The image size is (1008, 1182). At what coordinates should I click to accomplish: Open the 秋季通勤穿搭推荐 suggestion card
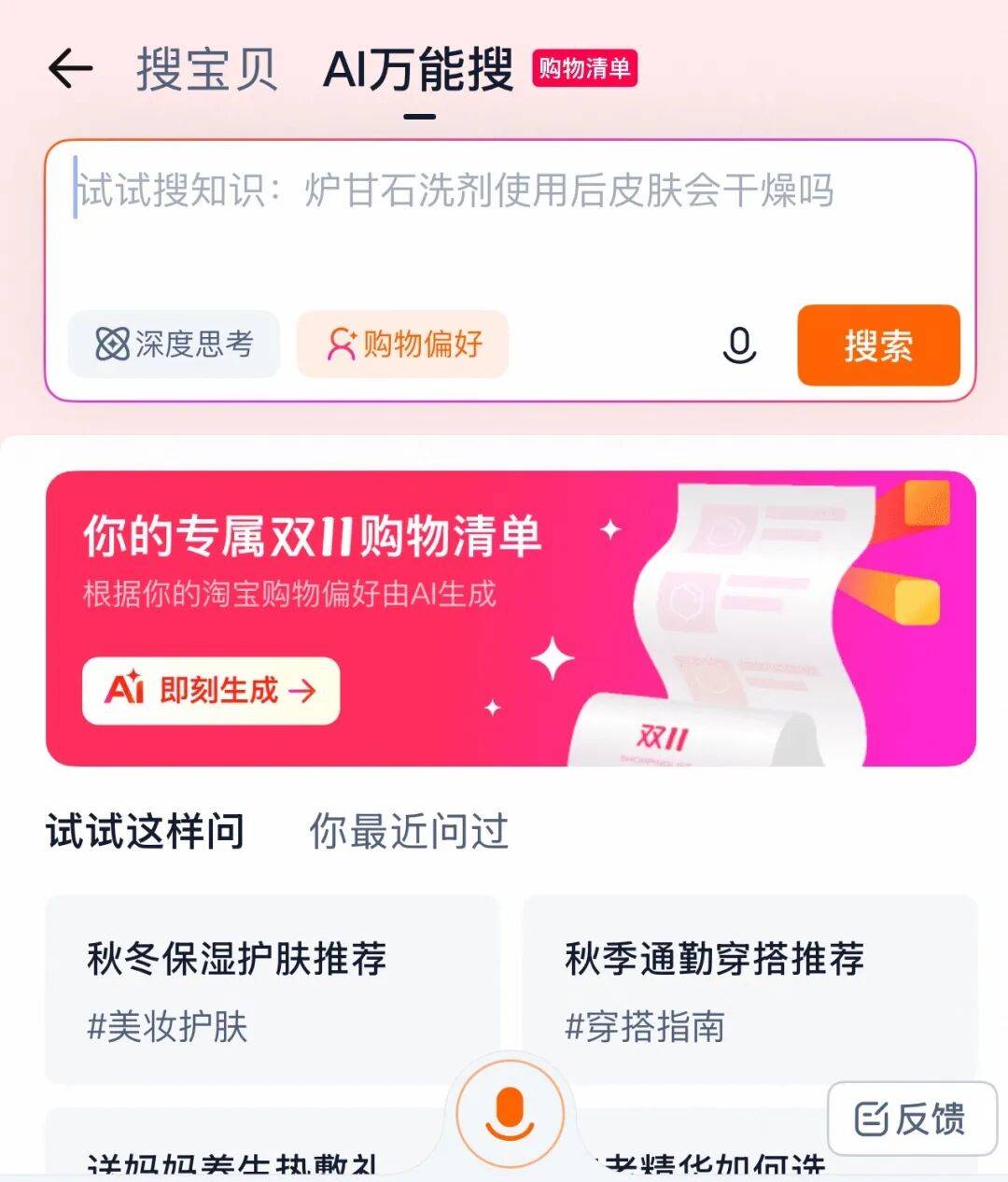749,989
